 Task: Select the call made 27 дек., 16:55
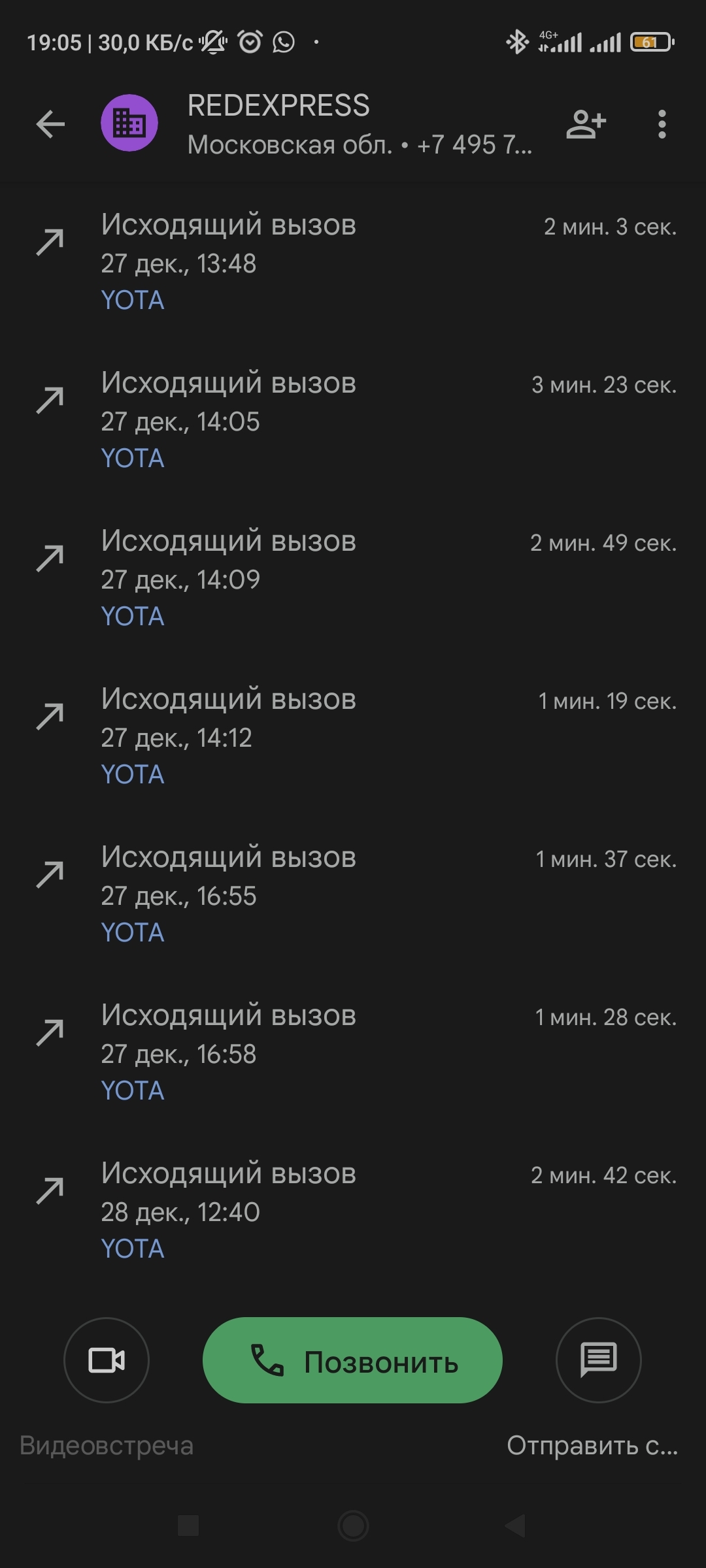click(x=353, y=894)
